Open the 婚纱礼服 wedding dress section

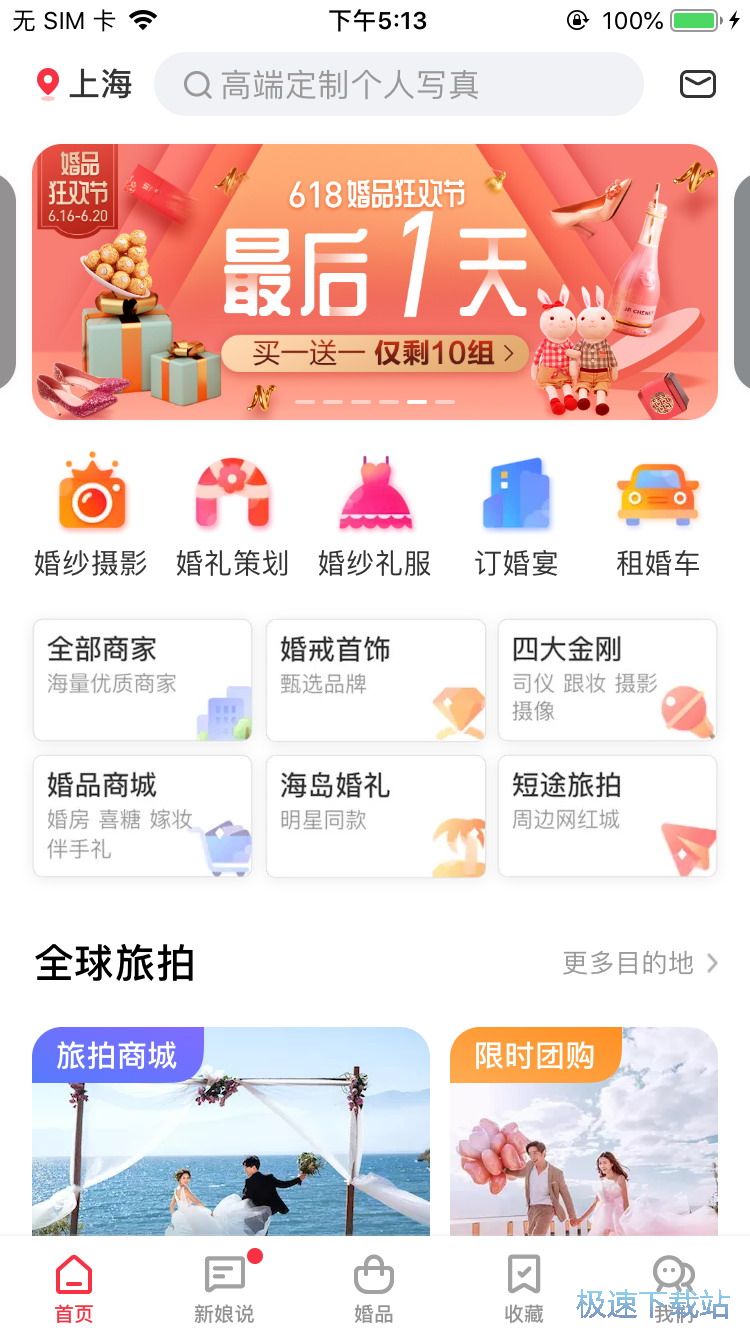click(374, 510)
